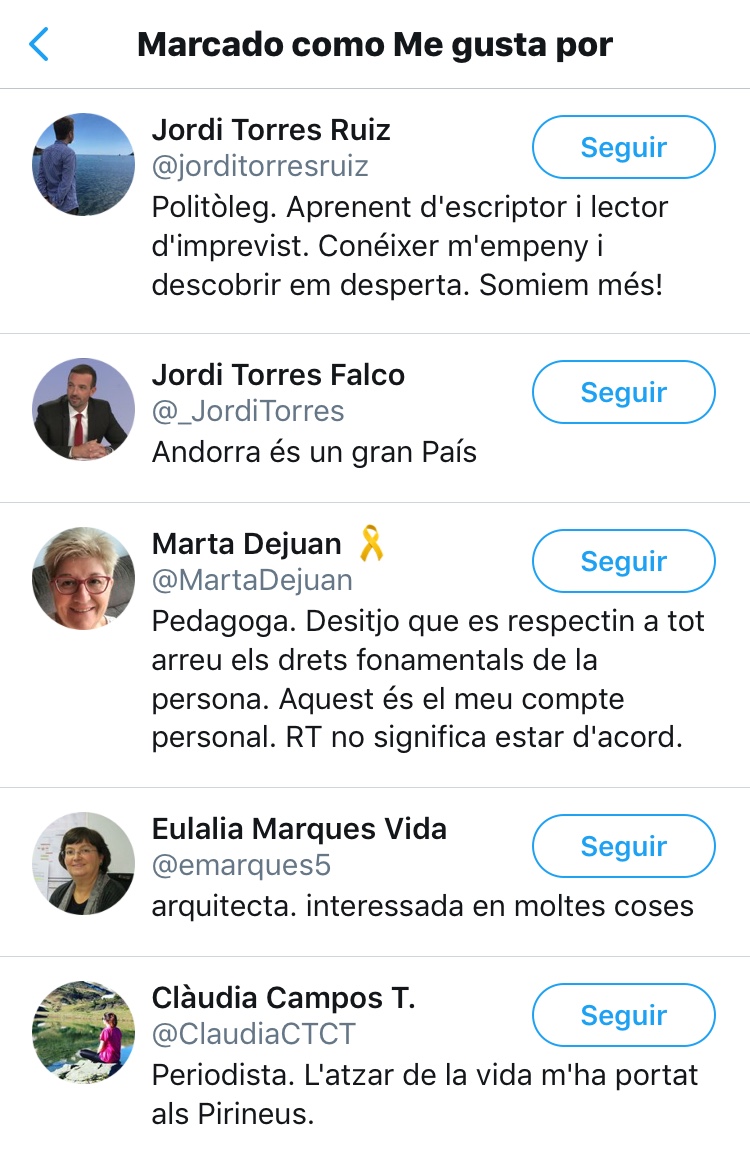Screen dimensions: 750x1151
Task: Follow Marta Dejuan
Action: (x=623, y=561)
